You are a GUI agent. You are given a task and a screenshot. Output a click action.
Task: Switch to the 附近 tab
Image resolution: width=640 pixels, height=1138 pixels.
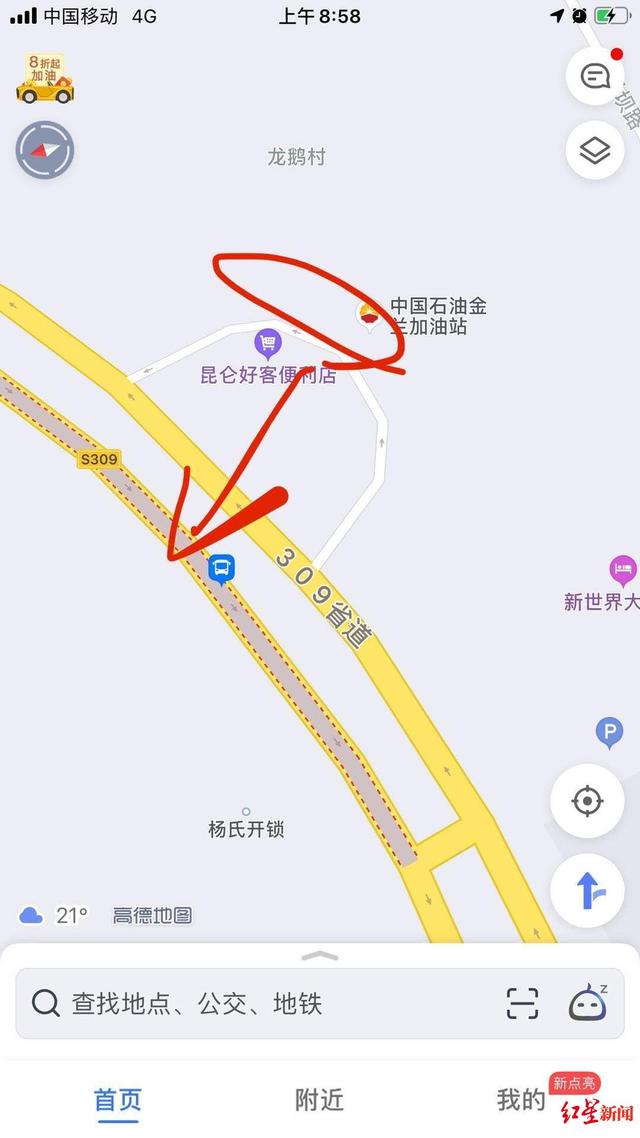click(319, 1100)
